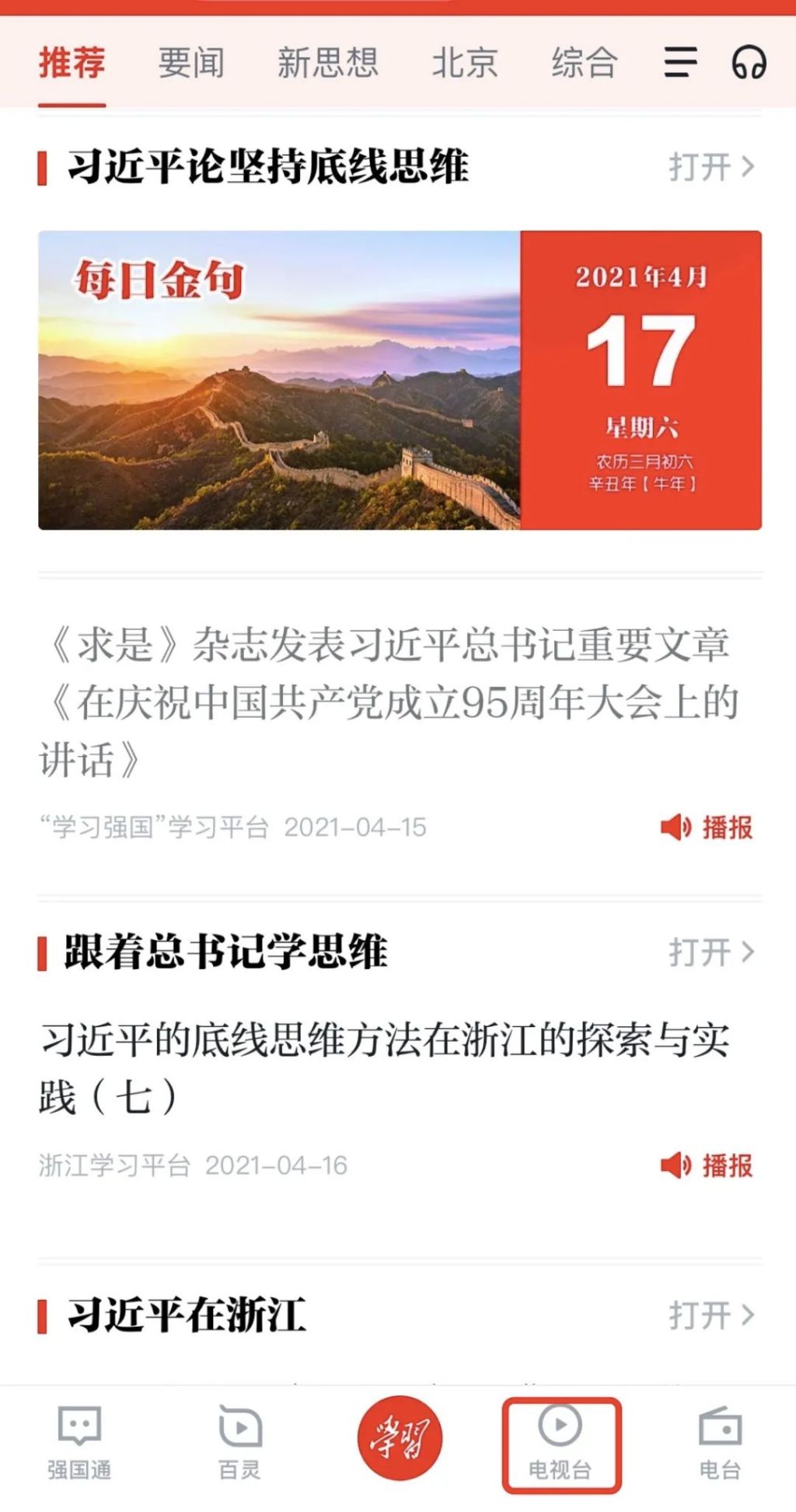This screenshot has height=1512, width=796.
Task: Open the channel list menu icon
Action: click(x=680, y=62)
